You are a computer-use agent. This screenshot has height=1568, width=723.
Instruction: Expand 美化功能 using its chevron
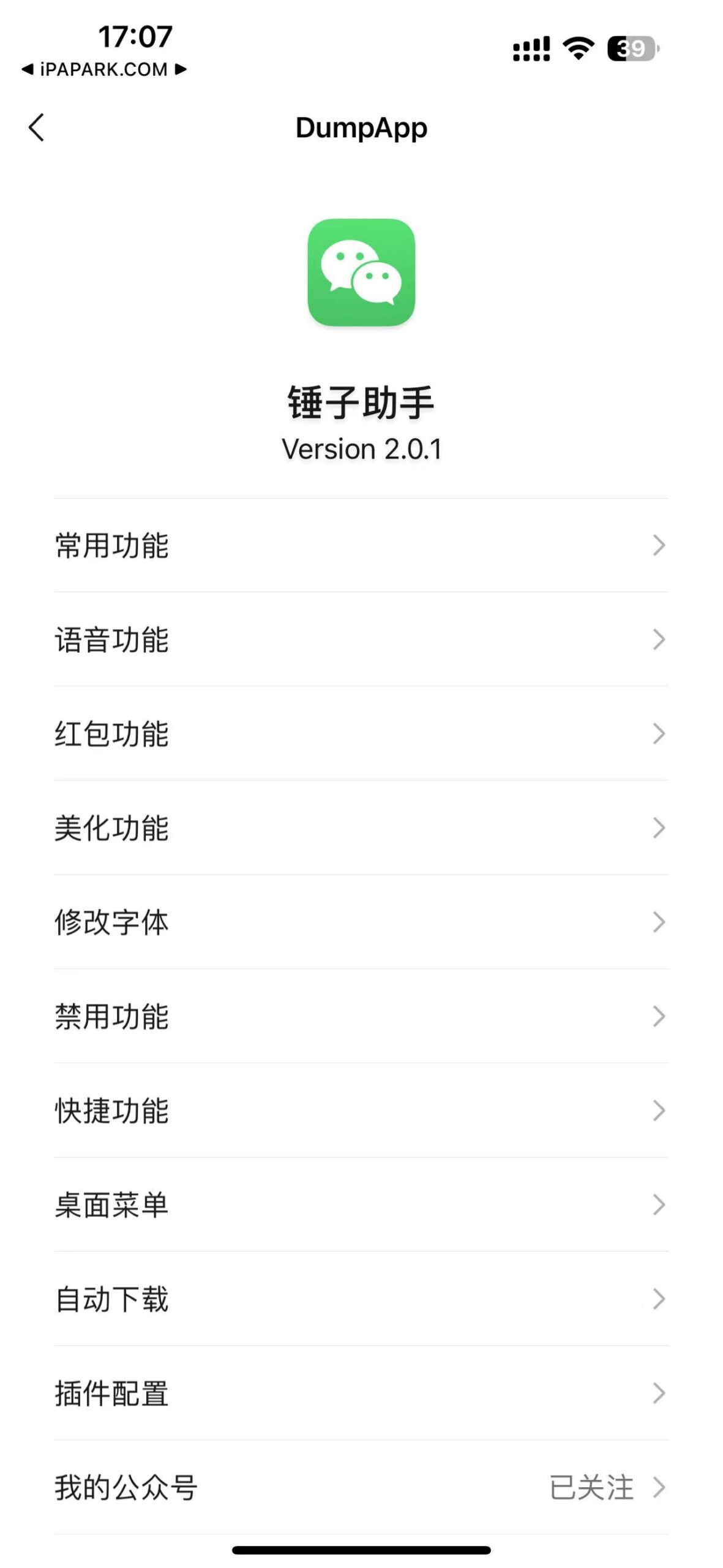[659, 827]
